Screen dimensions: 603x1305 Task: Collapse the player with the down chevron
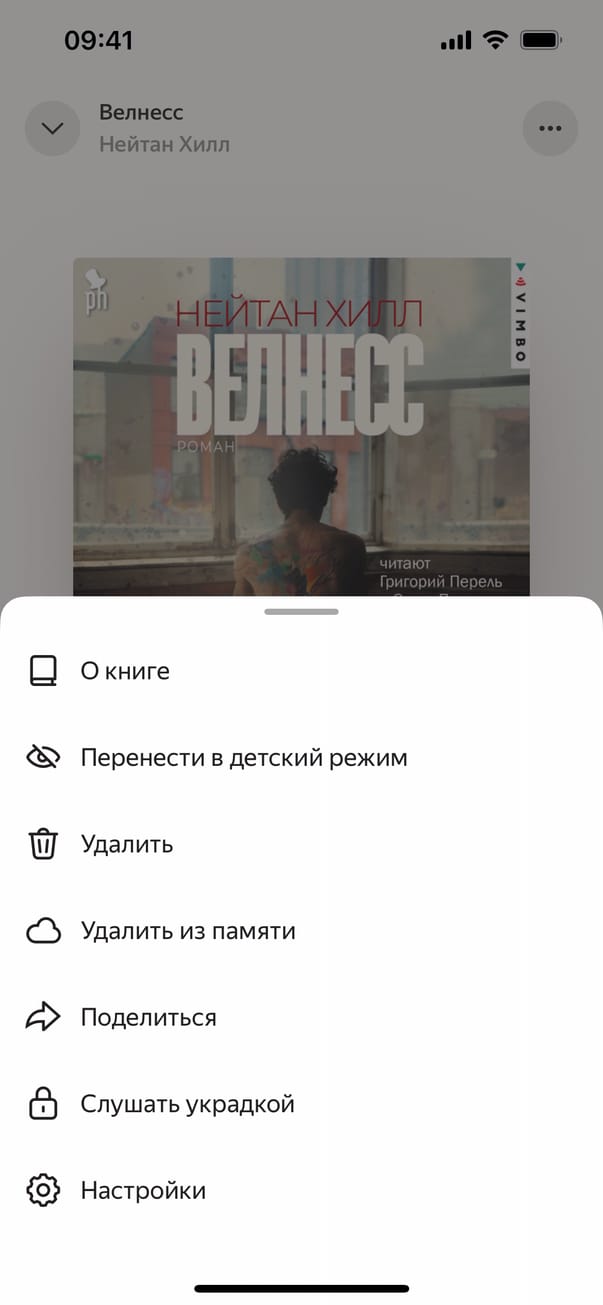(x=52, y=129)
